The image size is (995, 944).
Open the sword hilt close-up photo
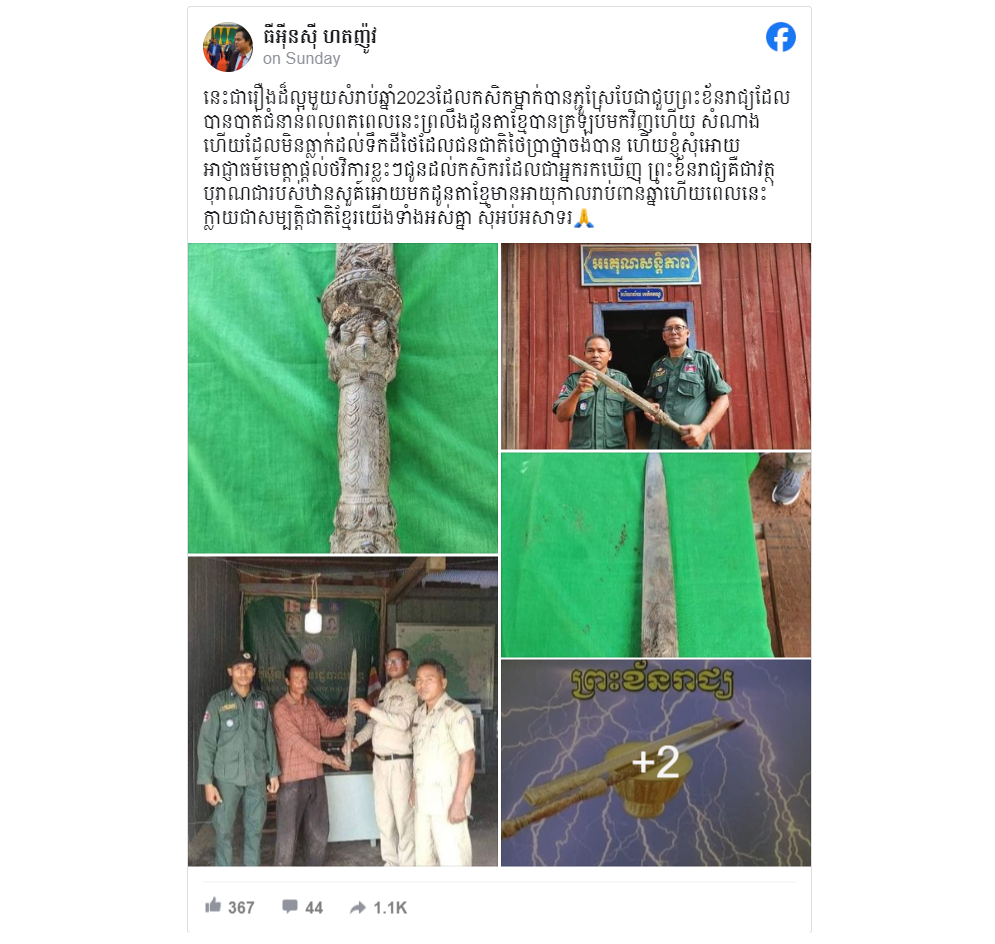pyautogui.click(x=342, y=398)
